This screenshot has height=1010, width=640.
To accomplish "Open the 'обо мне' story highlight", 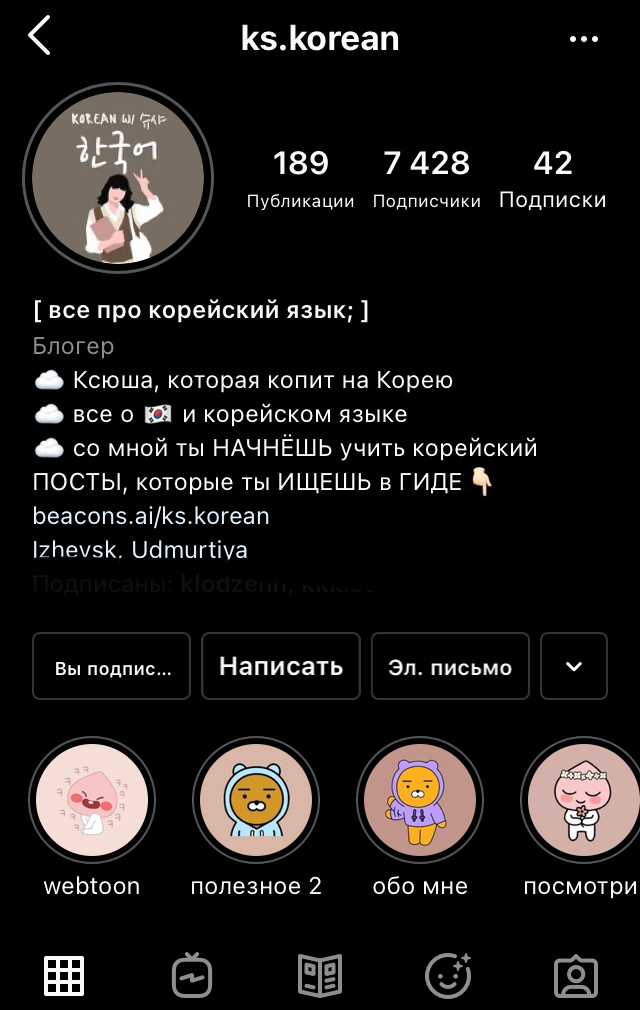I will [x=420, y=800].
